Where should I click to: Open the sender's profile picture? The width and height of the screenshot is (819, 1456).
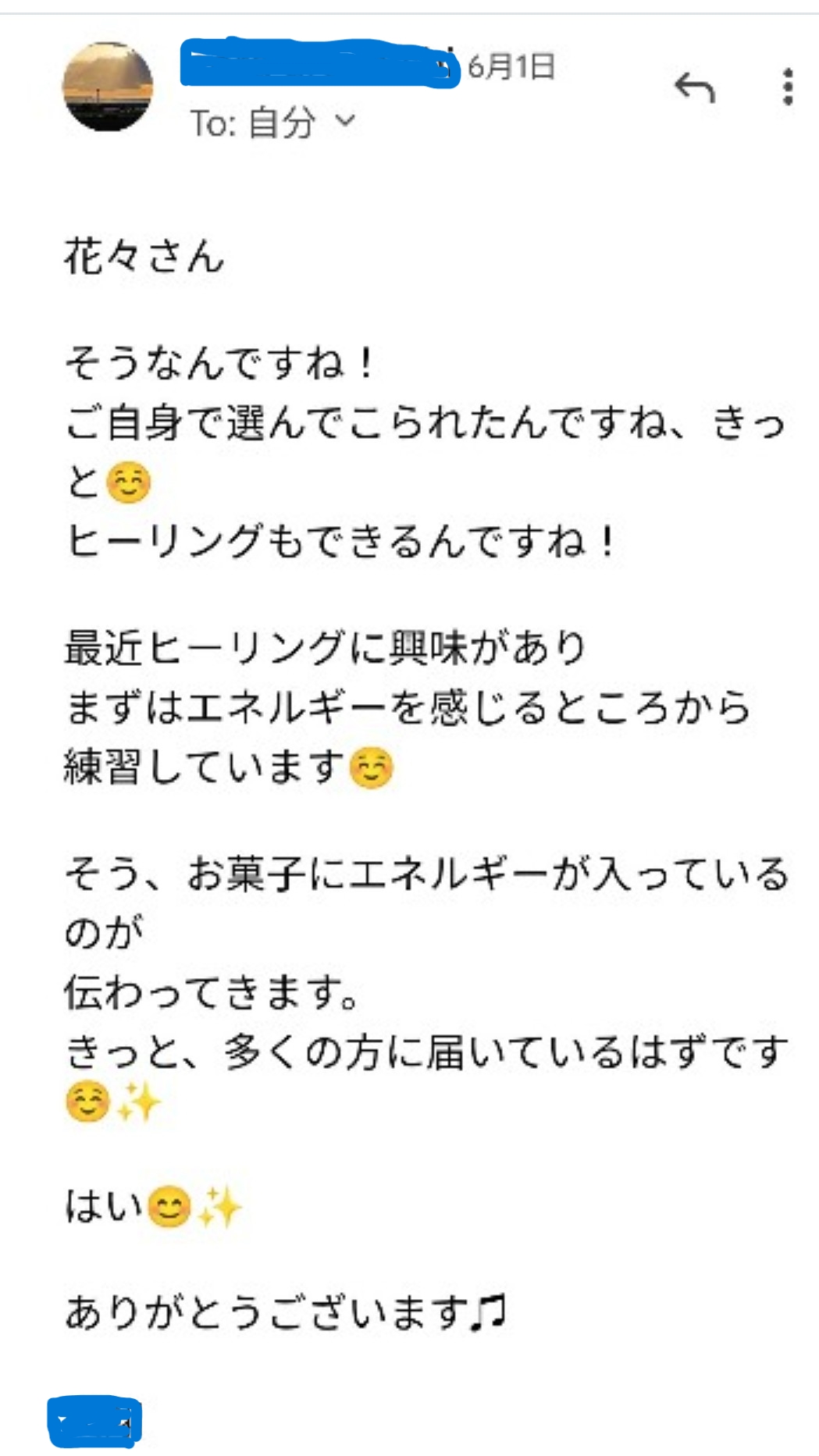pos(108,87)
